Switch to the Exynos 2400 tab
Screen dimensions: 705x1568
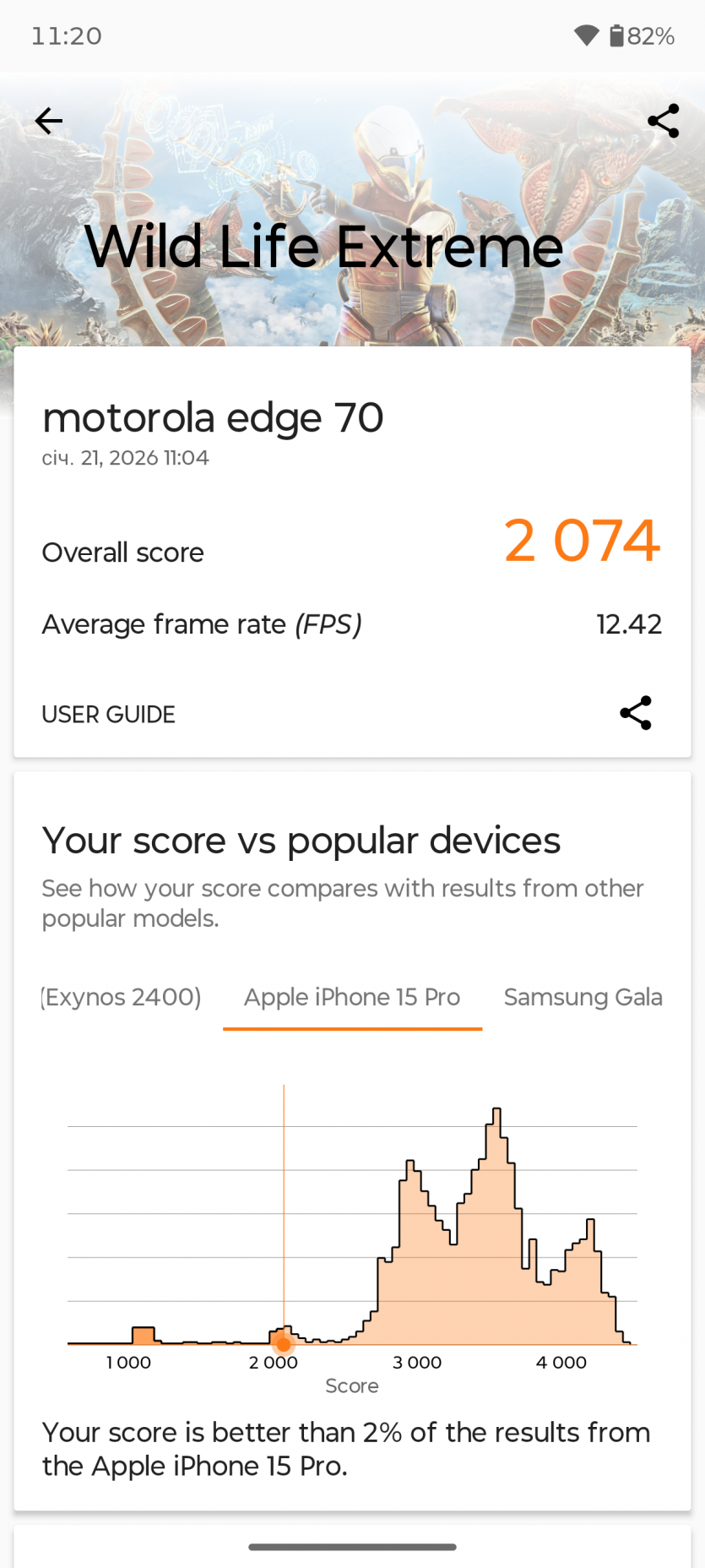(122, 998)
